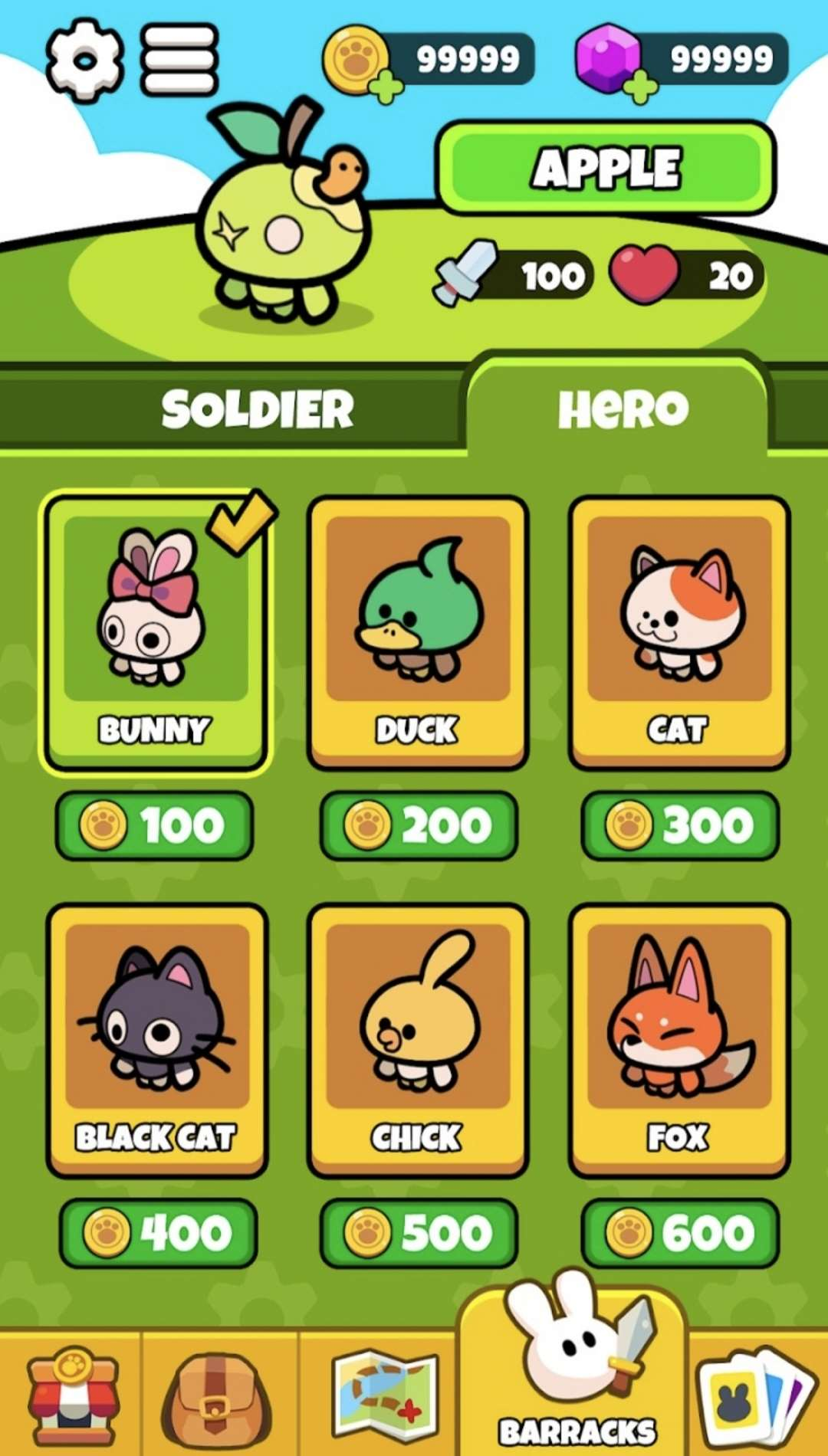Buy Duck for 200 coins
The image size is (828, 1456).
pyautogui.click(x=419, y=825)
